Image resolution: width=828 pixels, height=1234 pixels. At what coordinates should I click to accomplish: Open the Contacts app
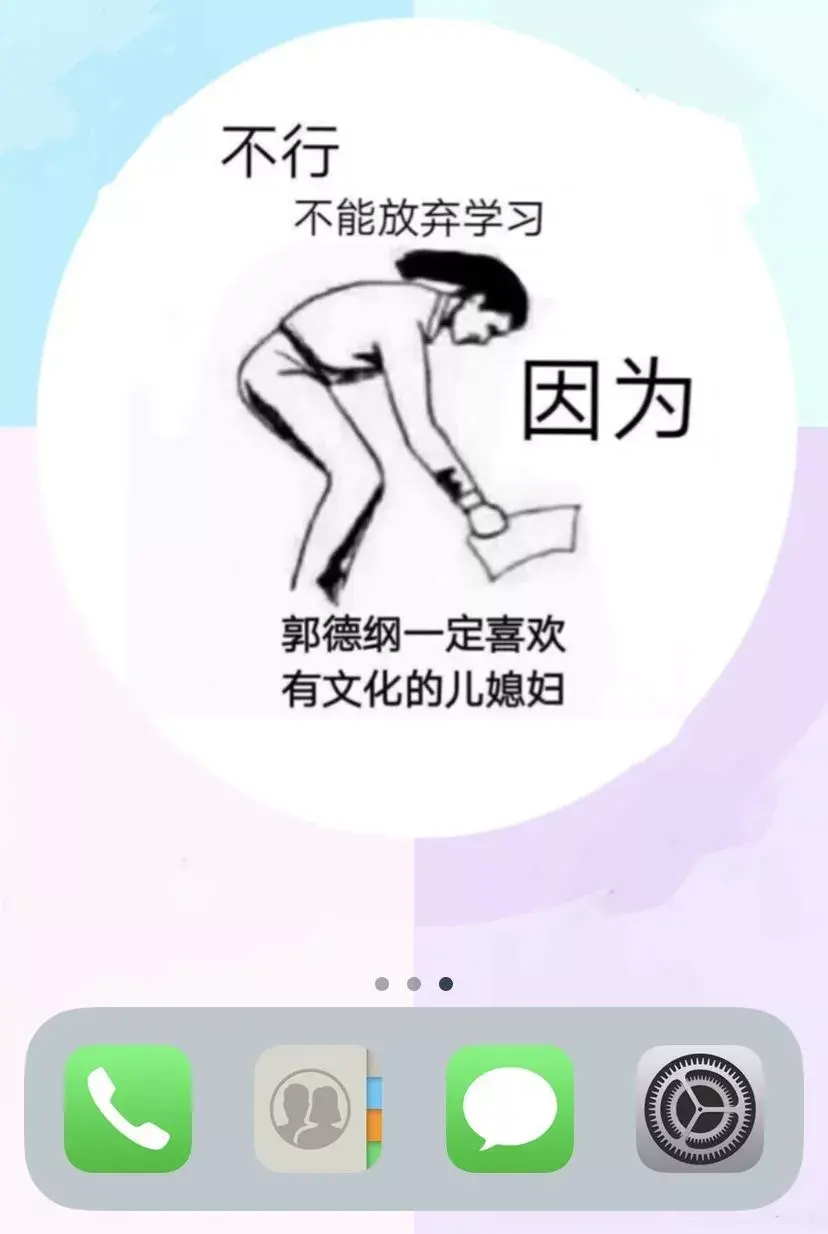(x=318, y=1108)
